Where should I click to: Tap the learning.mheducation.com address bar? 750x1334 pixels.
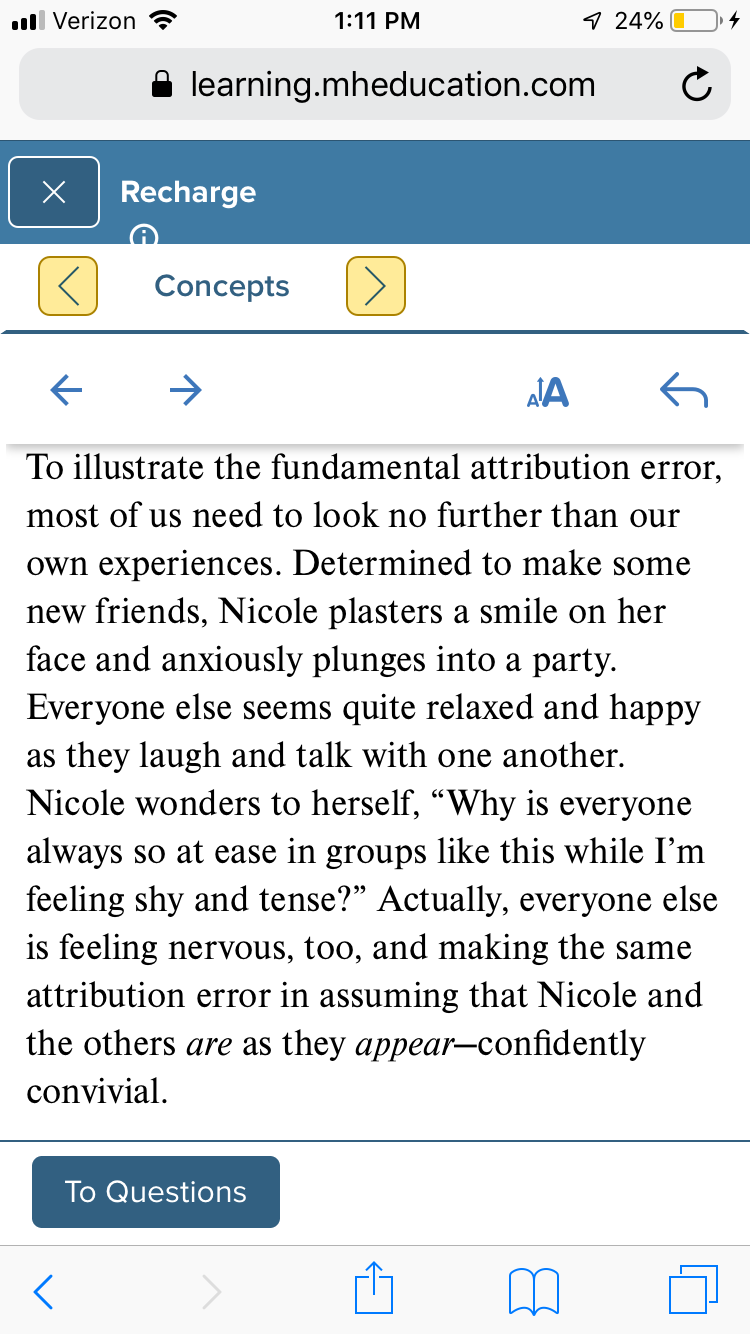375,85
